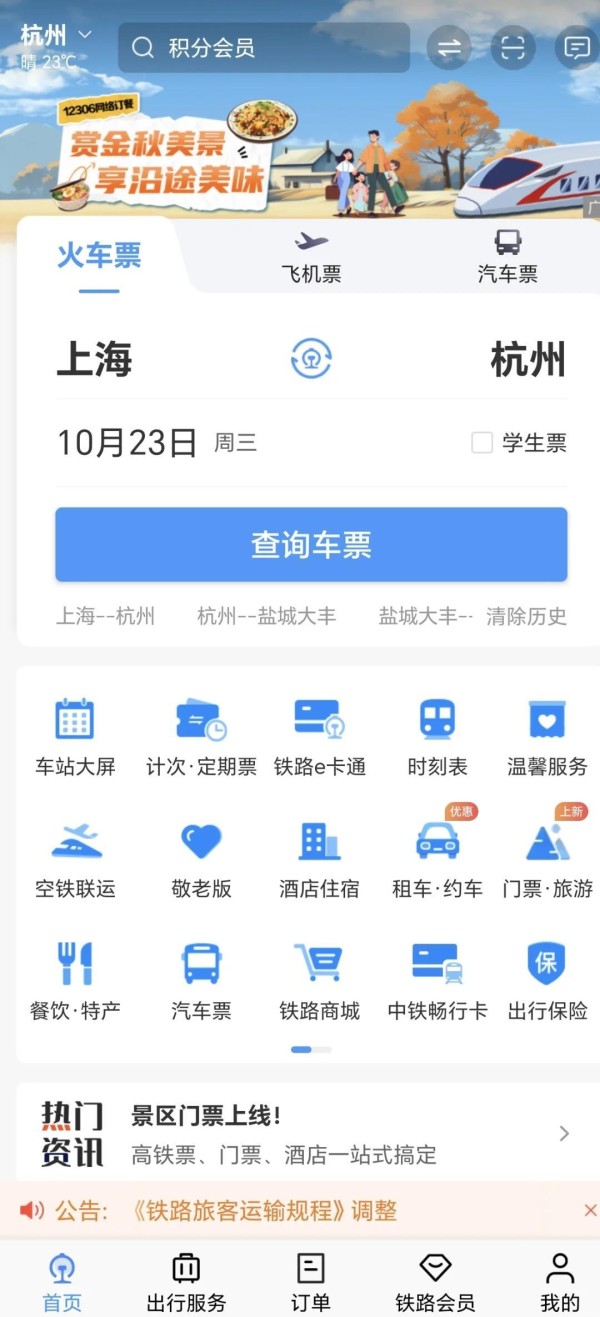600x1317 pixels.
Task: Switch to the 飞机票 tab
Action: pyautogui.click(x=311, y=257)
